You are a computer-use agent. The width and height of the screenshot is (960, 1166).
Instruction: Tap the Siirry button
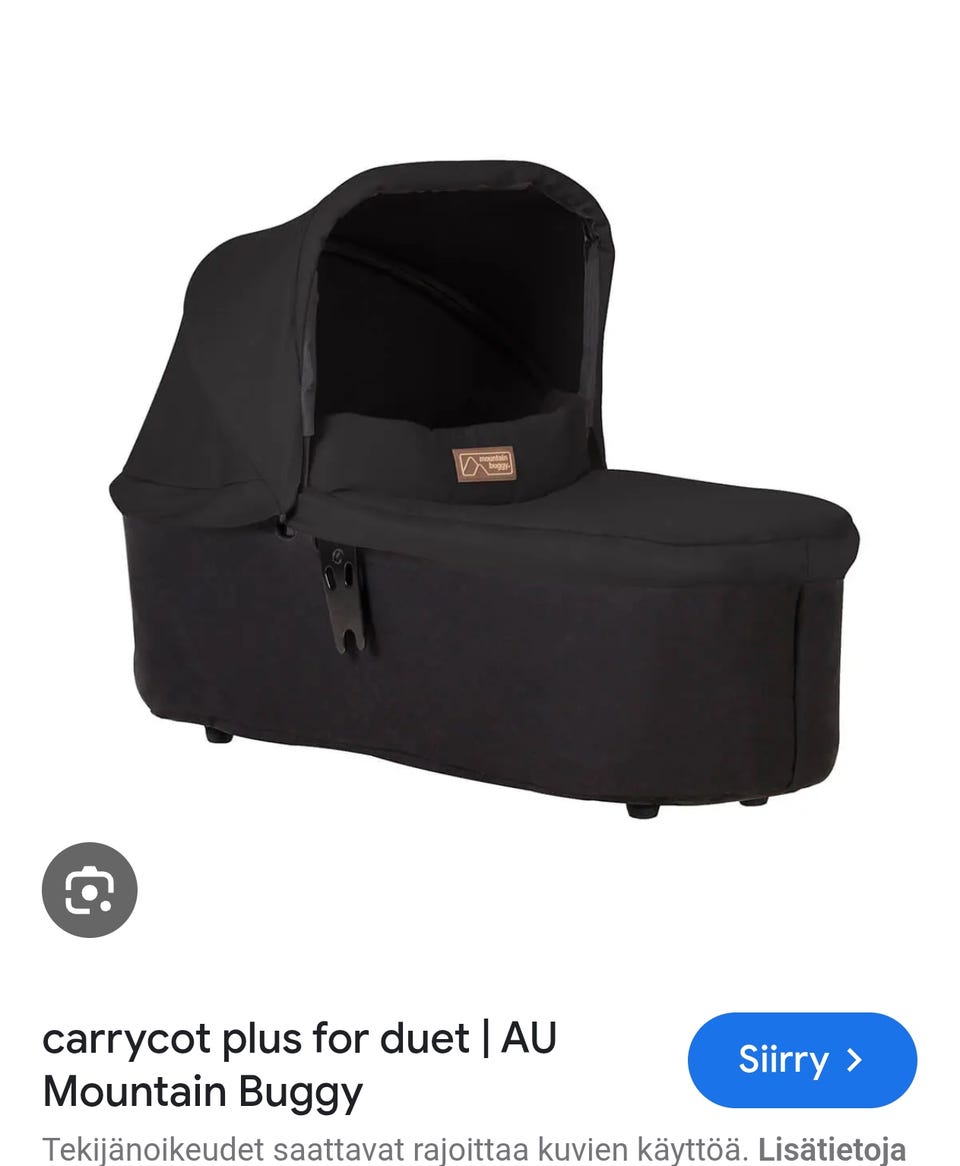coord(801,1060)
